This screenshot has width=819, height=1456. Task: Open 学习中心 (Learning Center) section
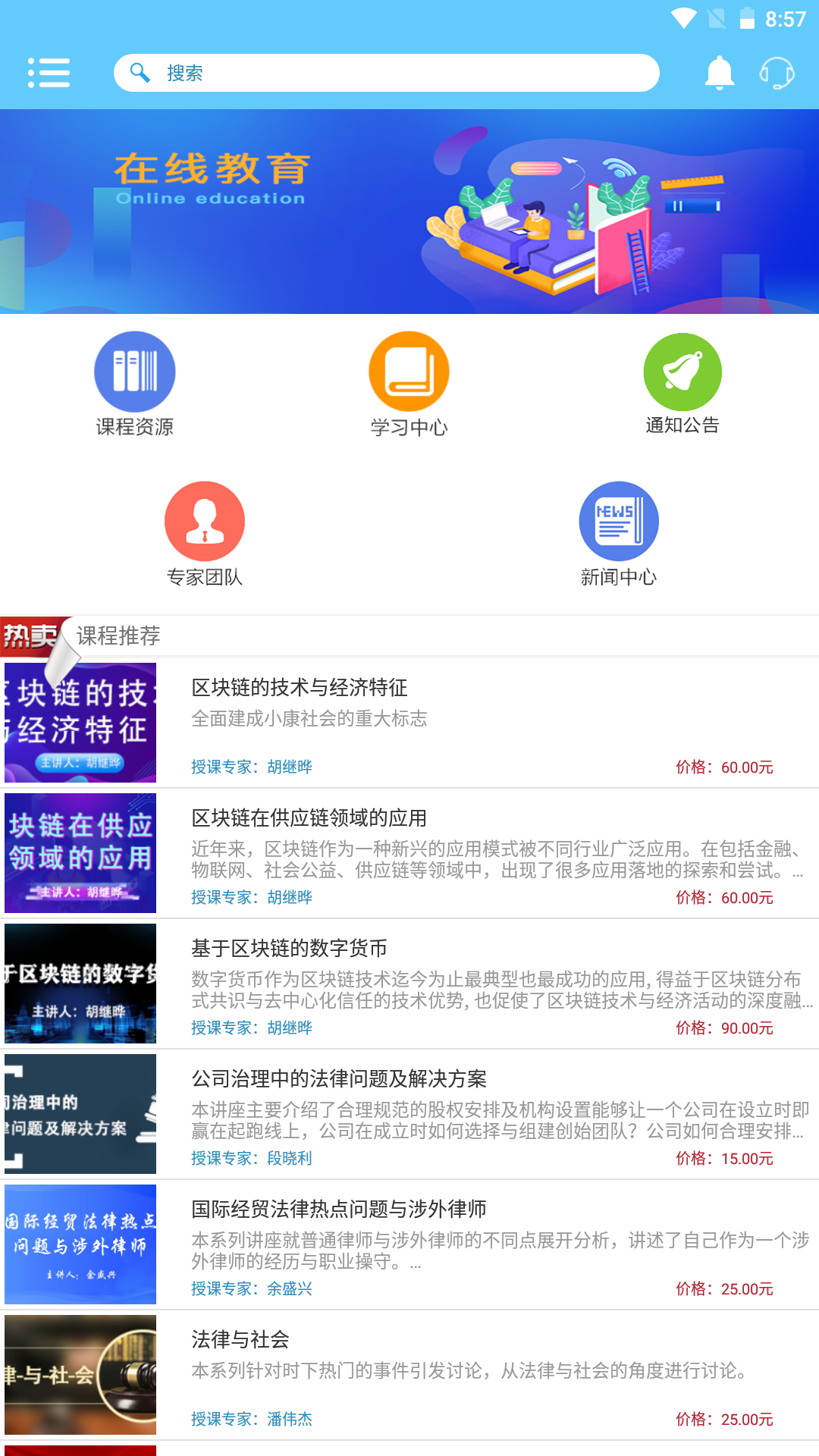tap(409, 383)
